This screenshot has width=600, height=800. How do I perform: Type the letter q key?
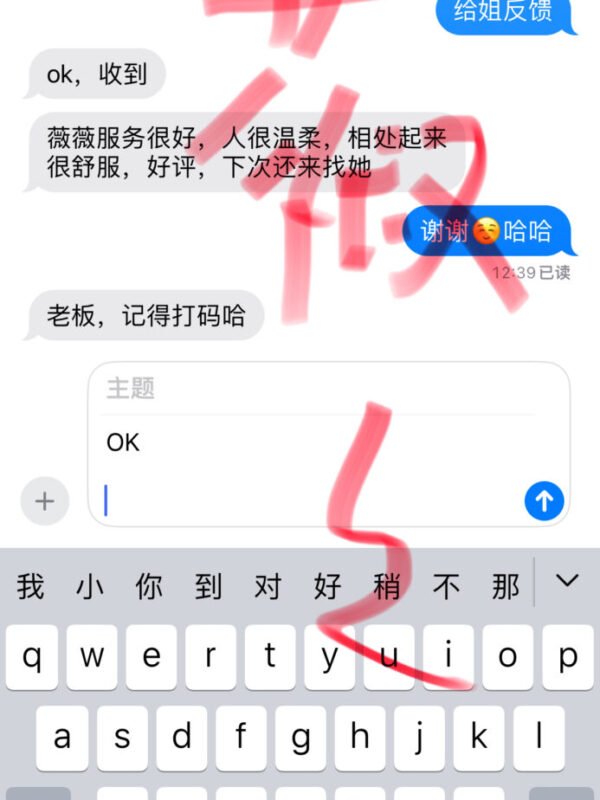pyautogui.click(x=33, y=657)
